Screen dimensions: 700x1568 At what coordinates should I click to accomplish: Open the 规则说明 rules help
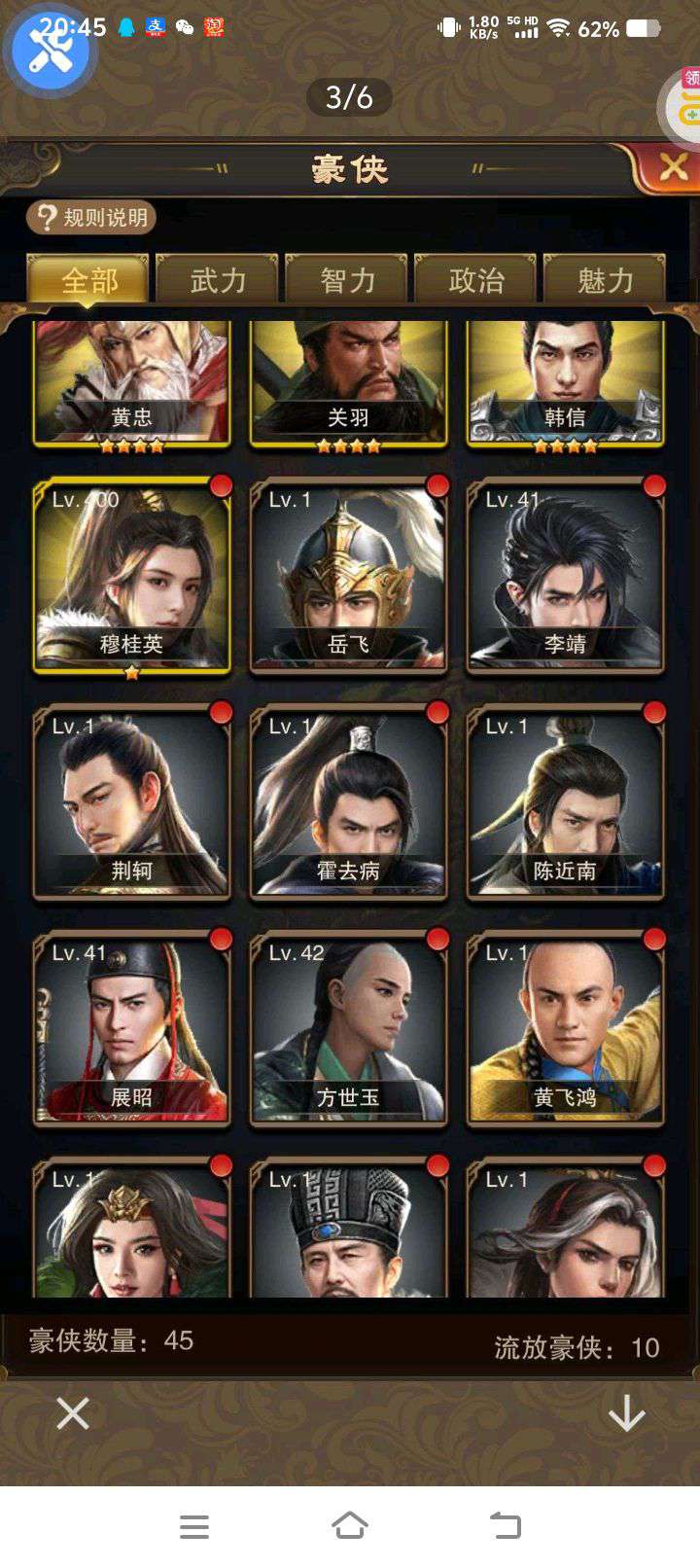click(x=91, y=217)
